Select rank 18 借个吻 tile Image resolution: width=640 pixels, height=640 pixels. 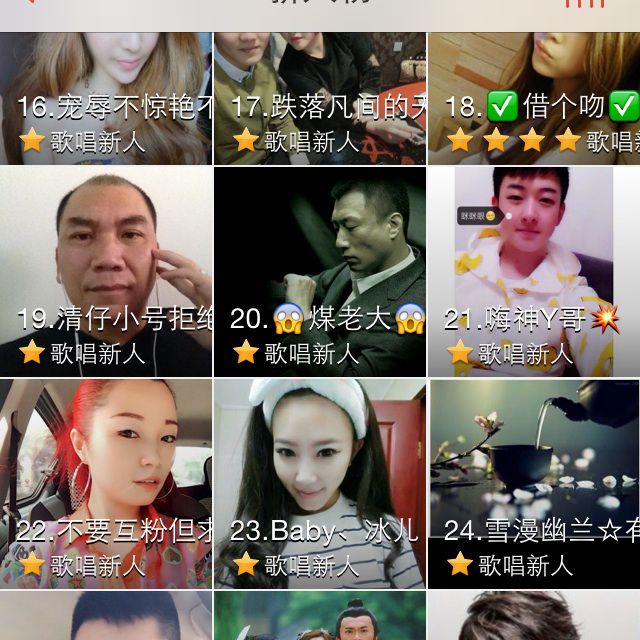[534, 98]
